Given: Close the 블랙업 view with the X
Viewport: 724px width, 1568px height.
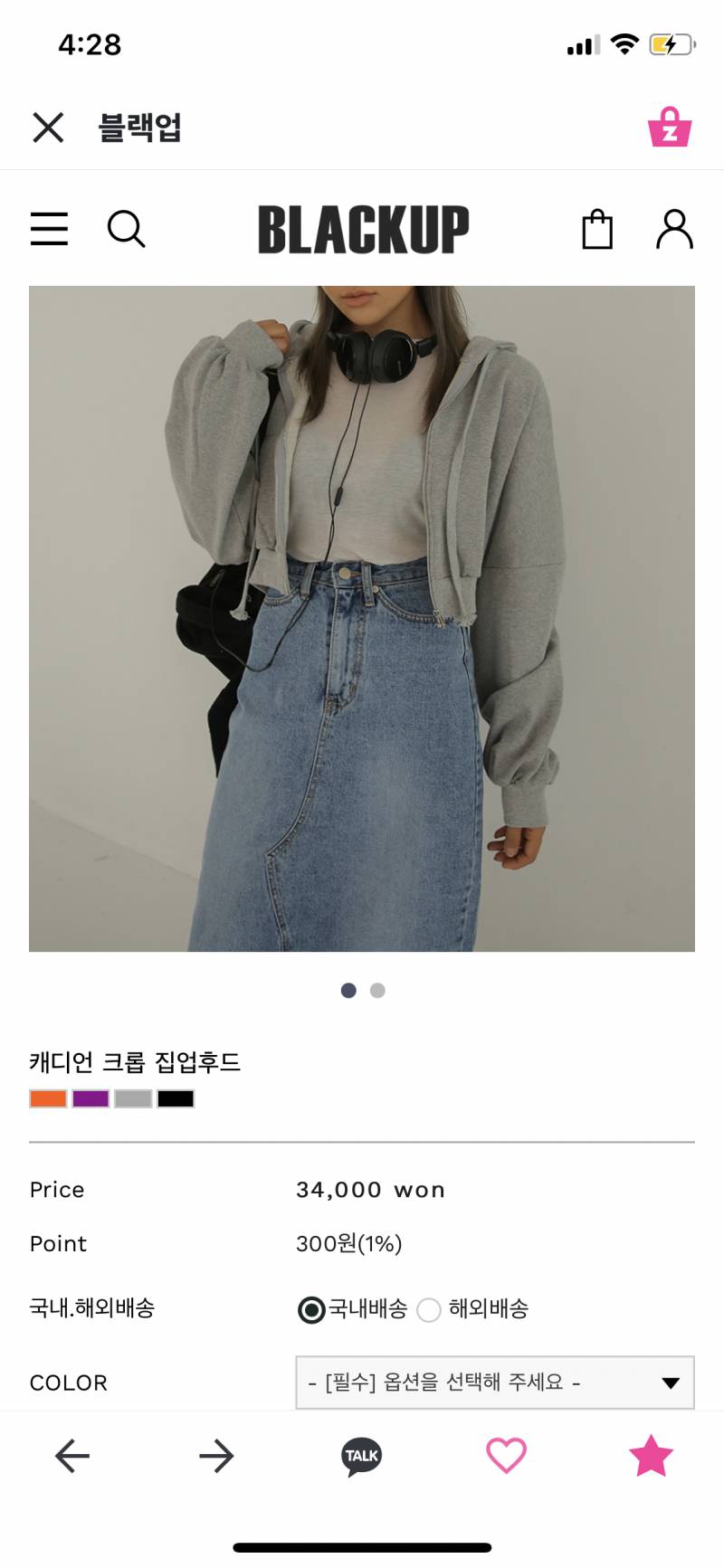Looking at the screenshot, I should 48,128.
